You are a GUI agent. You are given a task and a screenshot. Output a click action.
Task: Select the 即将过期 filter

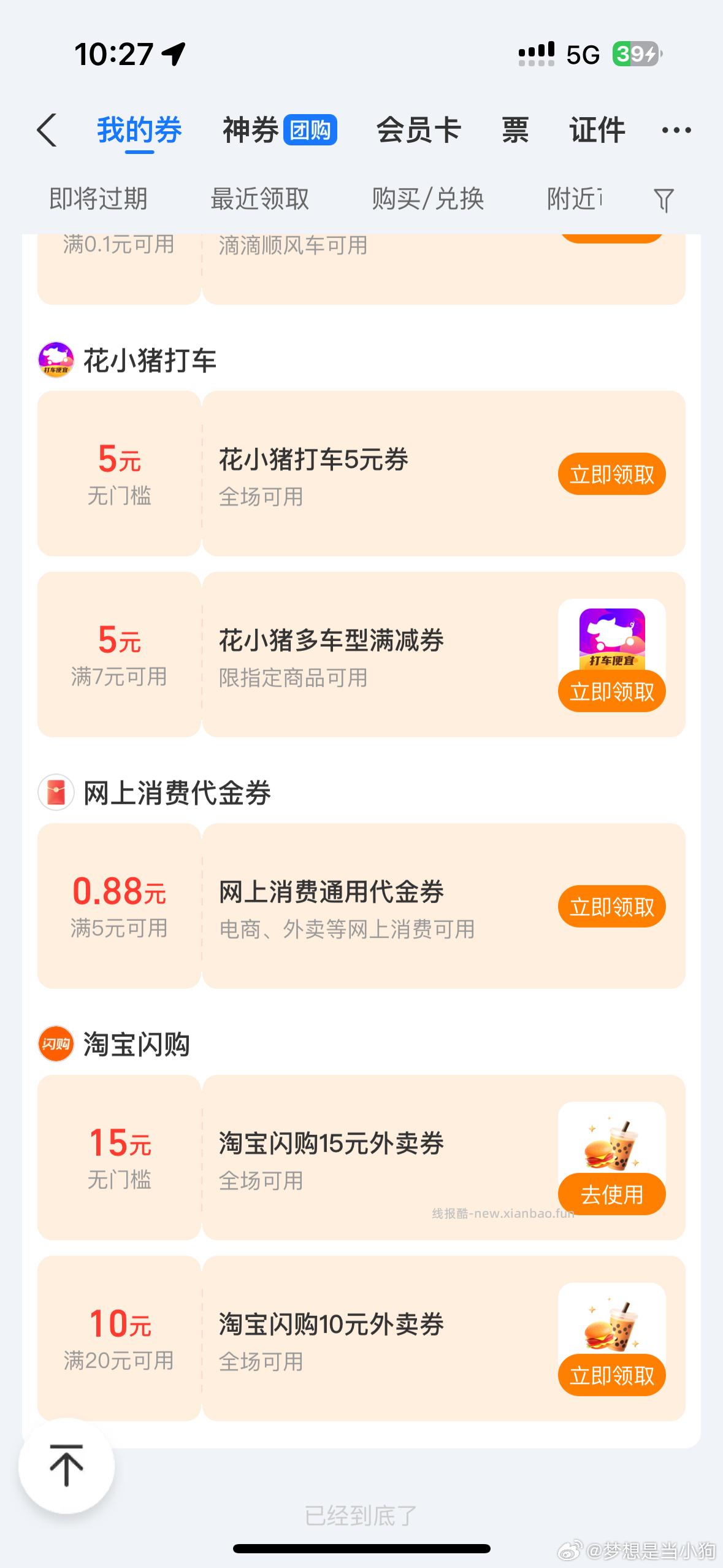(99, 198)
